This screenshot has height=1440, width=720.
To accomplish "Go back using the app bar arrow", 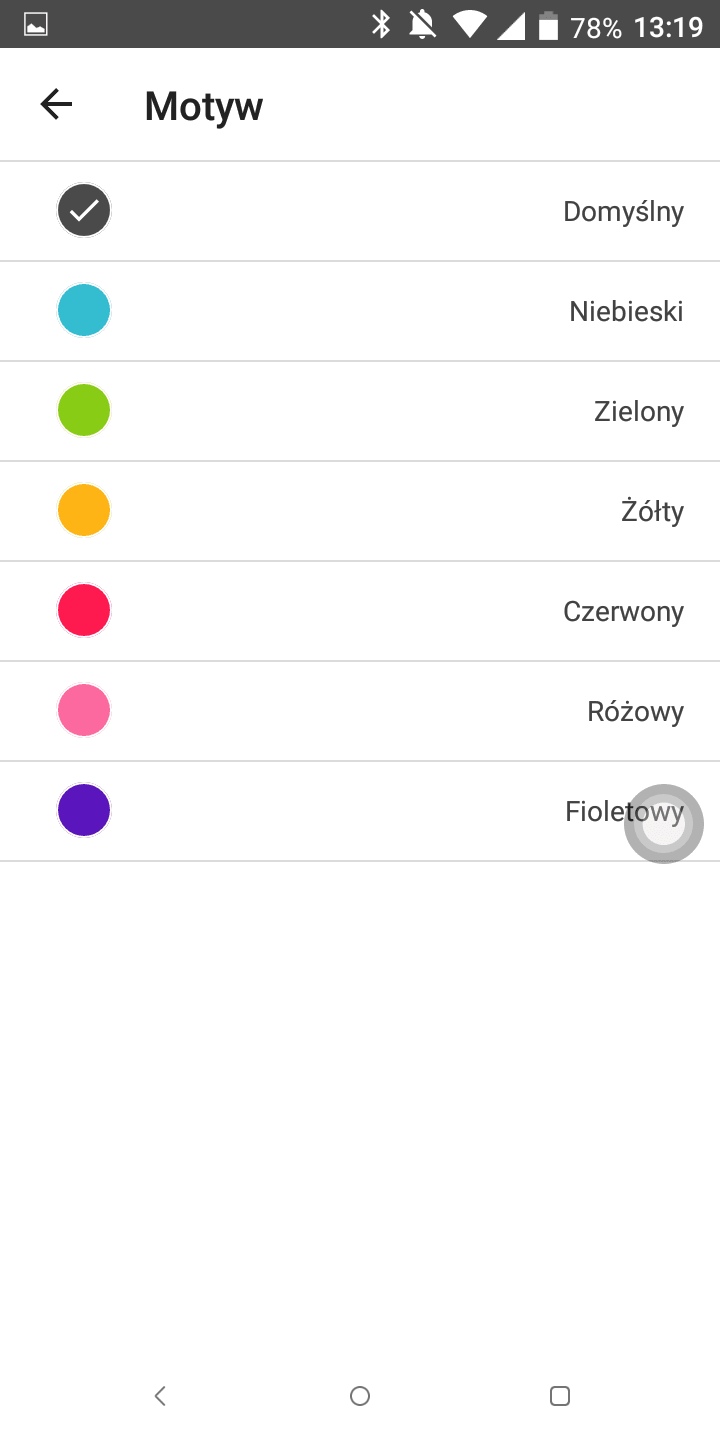I will pos(56,104).
